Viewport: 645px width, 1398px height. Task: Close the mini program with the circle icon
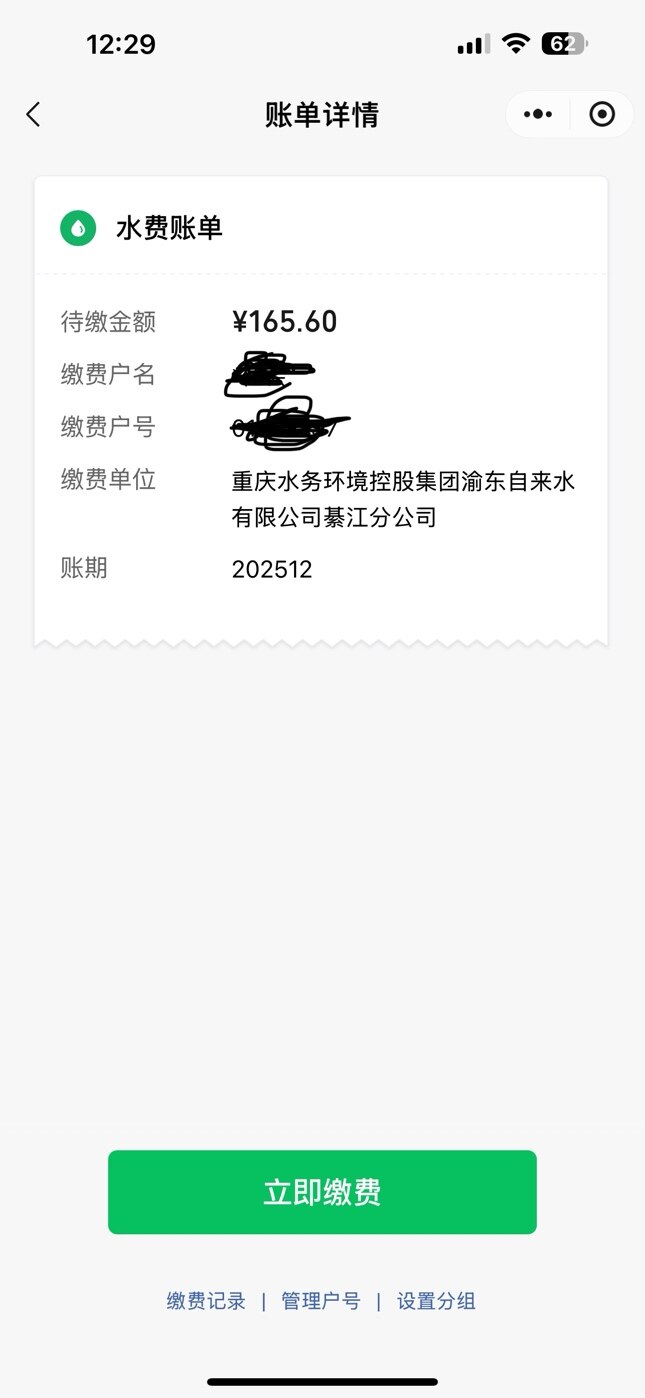(602, 115)
